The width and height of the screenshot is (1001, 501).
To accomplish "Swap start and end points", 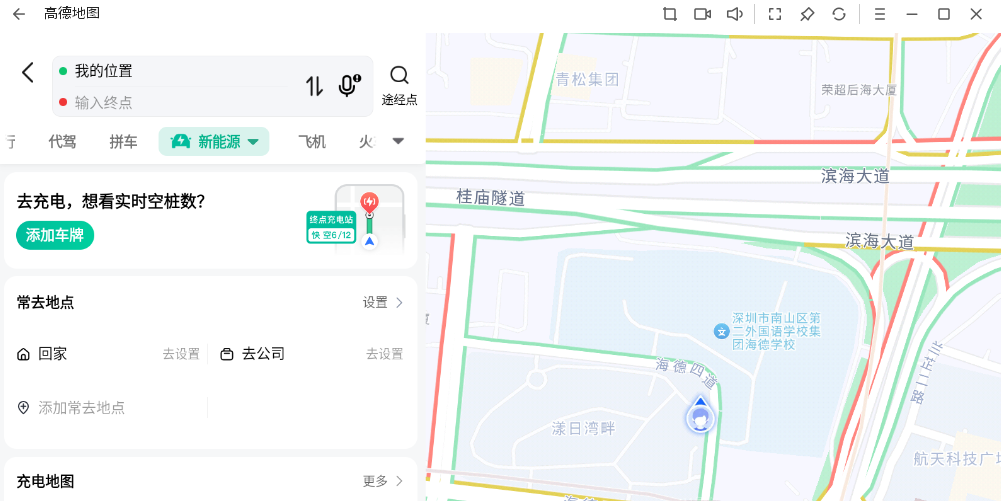I will pyautogui.click(x=315, y=86).
